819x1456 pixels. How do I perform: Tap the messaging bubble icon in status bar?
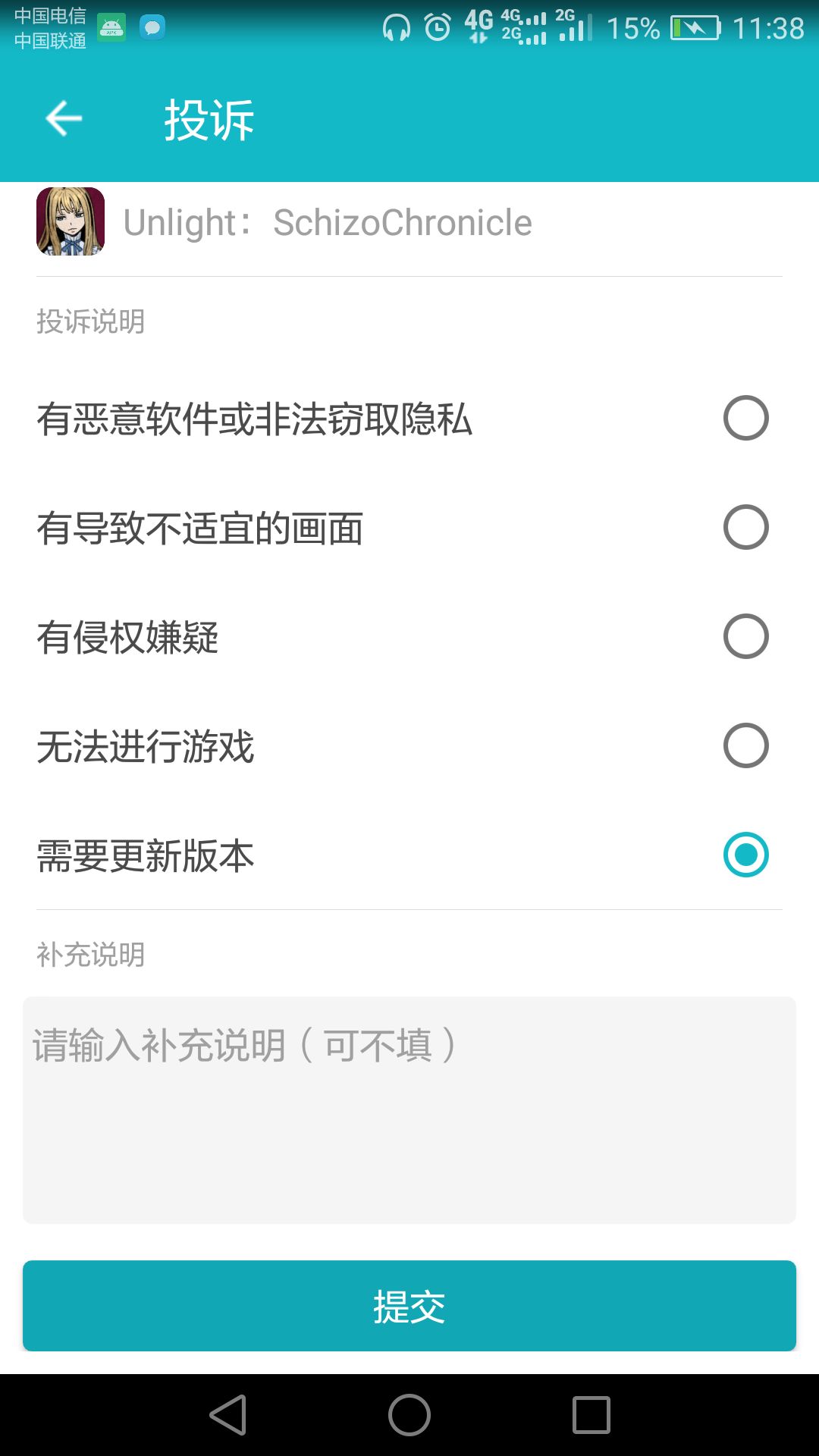(152, 27)
